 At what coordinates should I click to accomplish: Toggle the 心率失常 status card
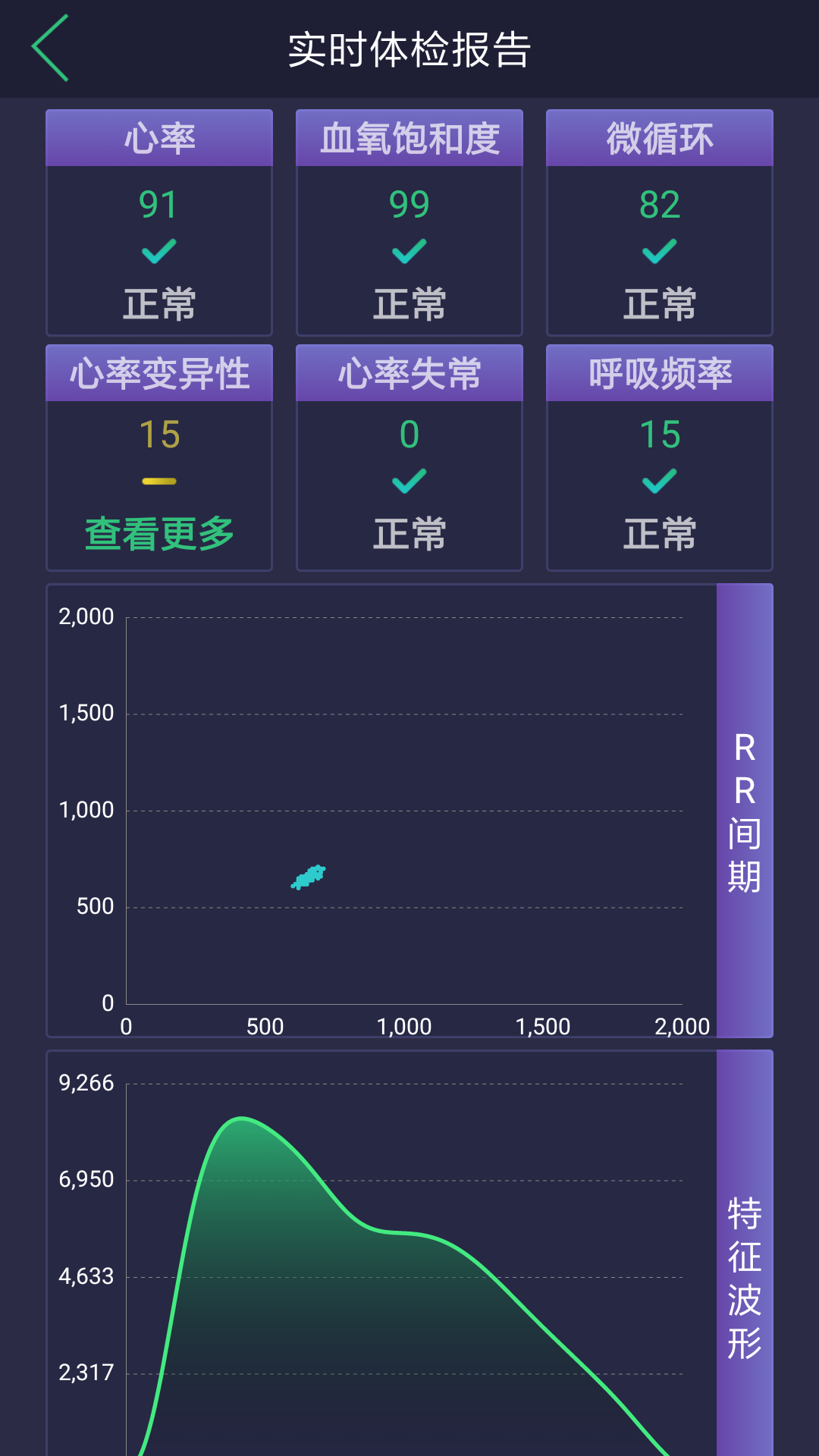click(x=409, y=455)
